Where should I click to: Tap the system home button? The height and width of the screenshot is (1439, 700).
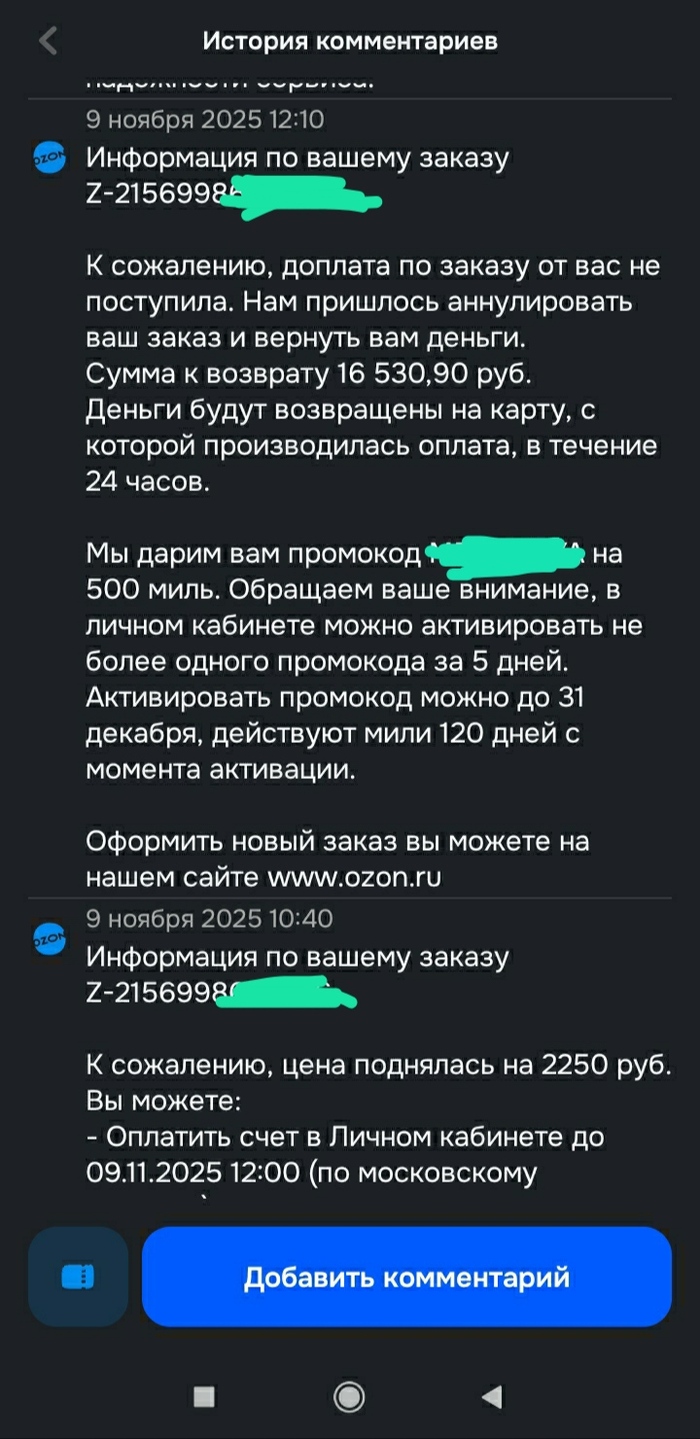(x=349, y=1396)
